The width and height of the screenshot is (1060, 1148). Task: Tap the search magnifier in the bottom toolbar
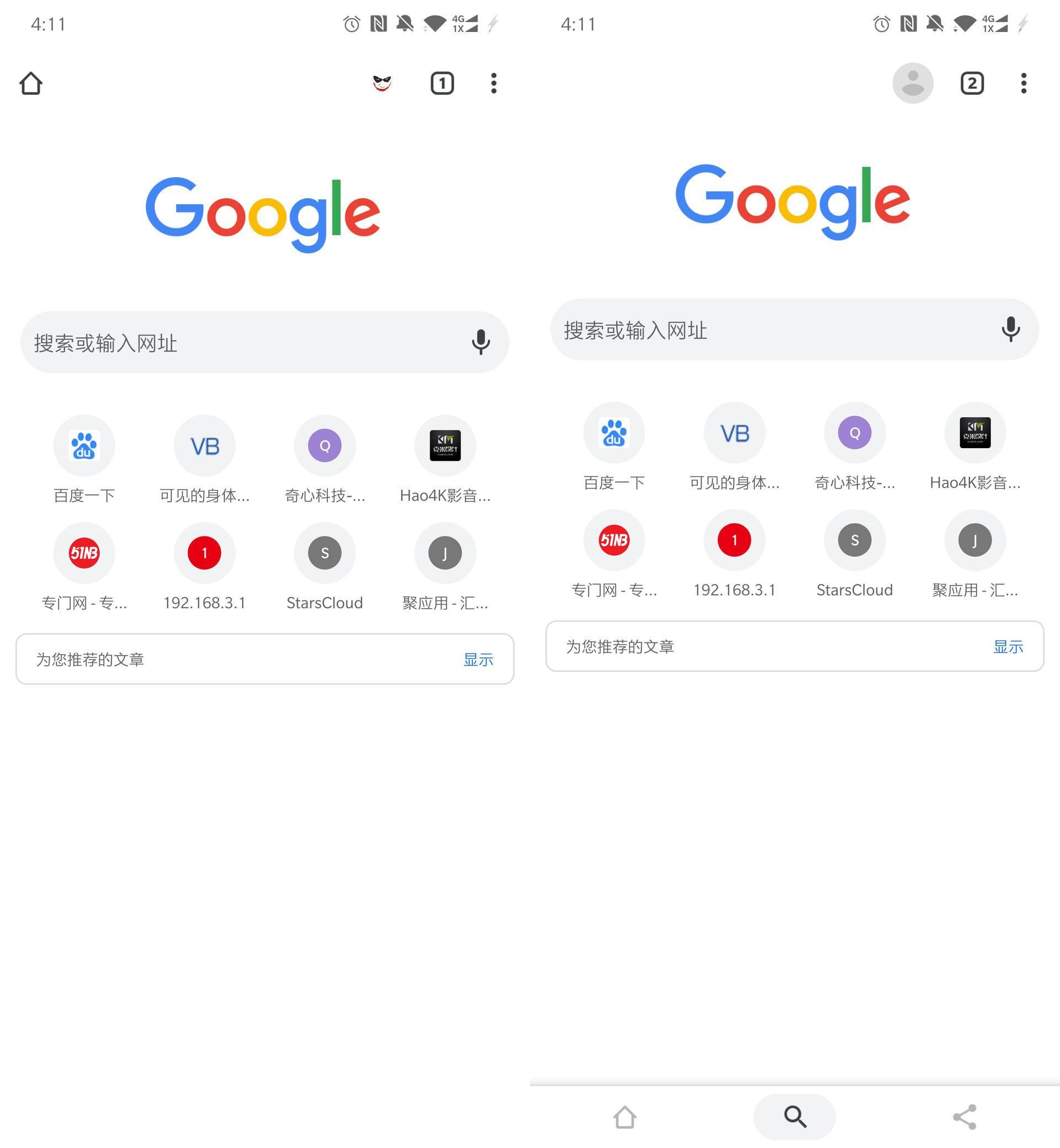pos(794,1117)
